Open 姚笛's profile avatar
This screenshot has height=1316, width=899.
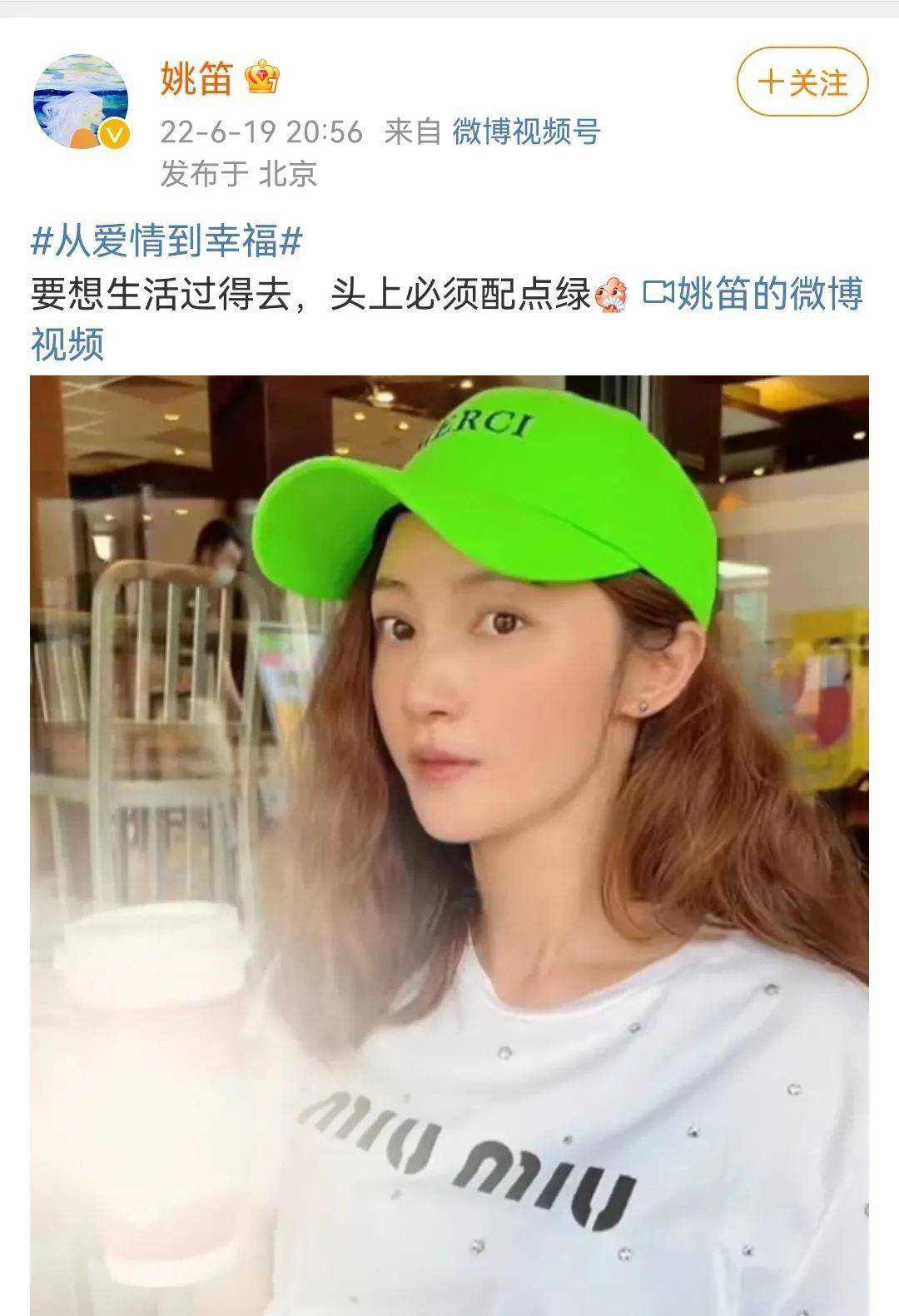coord(81,102)
